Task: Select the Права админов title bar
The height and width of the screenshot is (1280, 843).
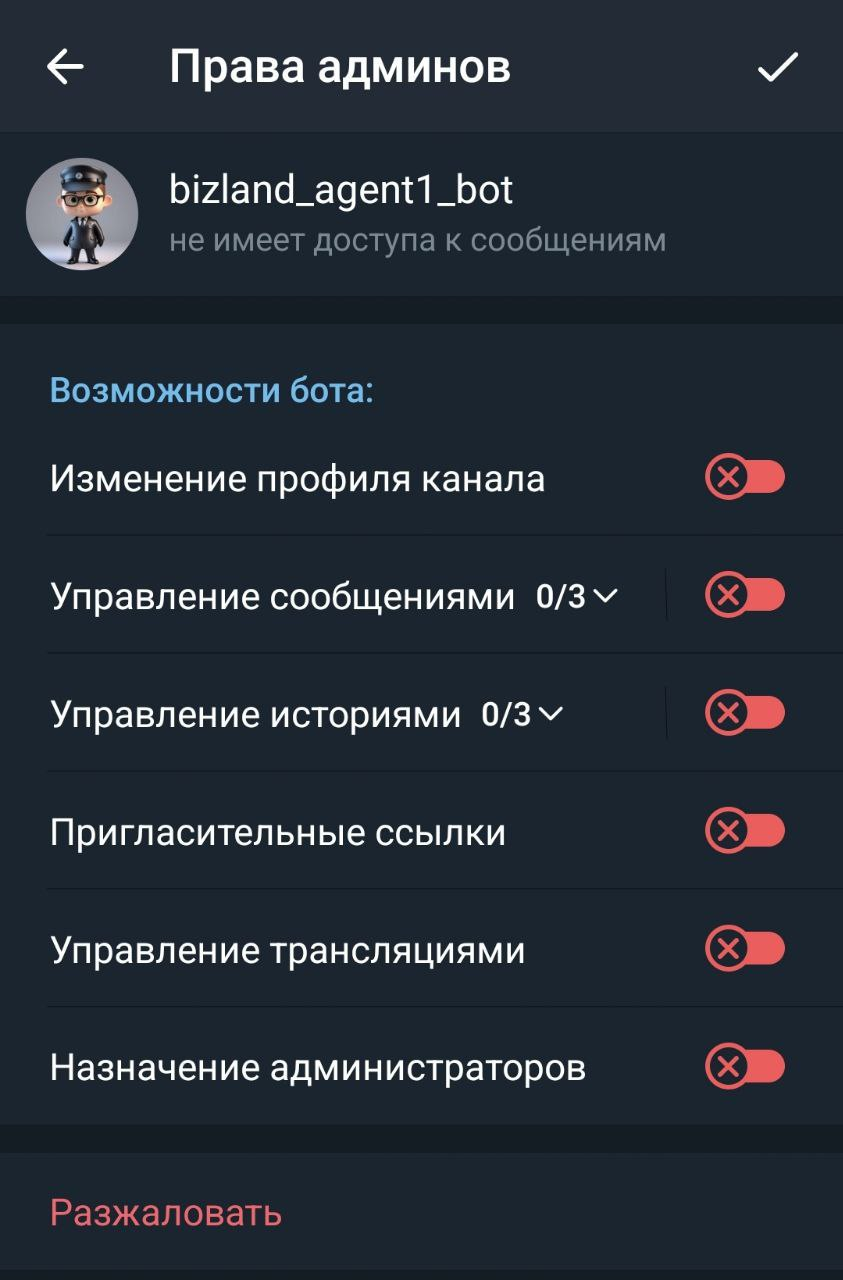Action: pyautogui.click(x=341, y=68)
